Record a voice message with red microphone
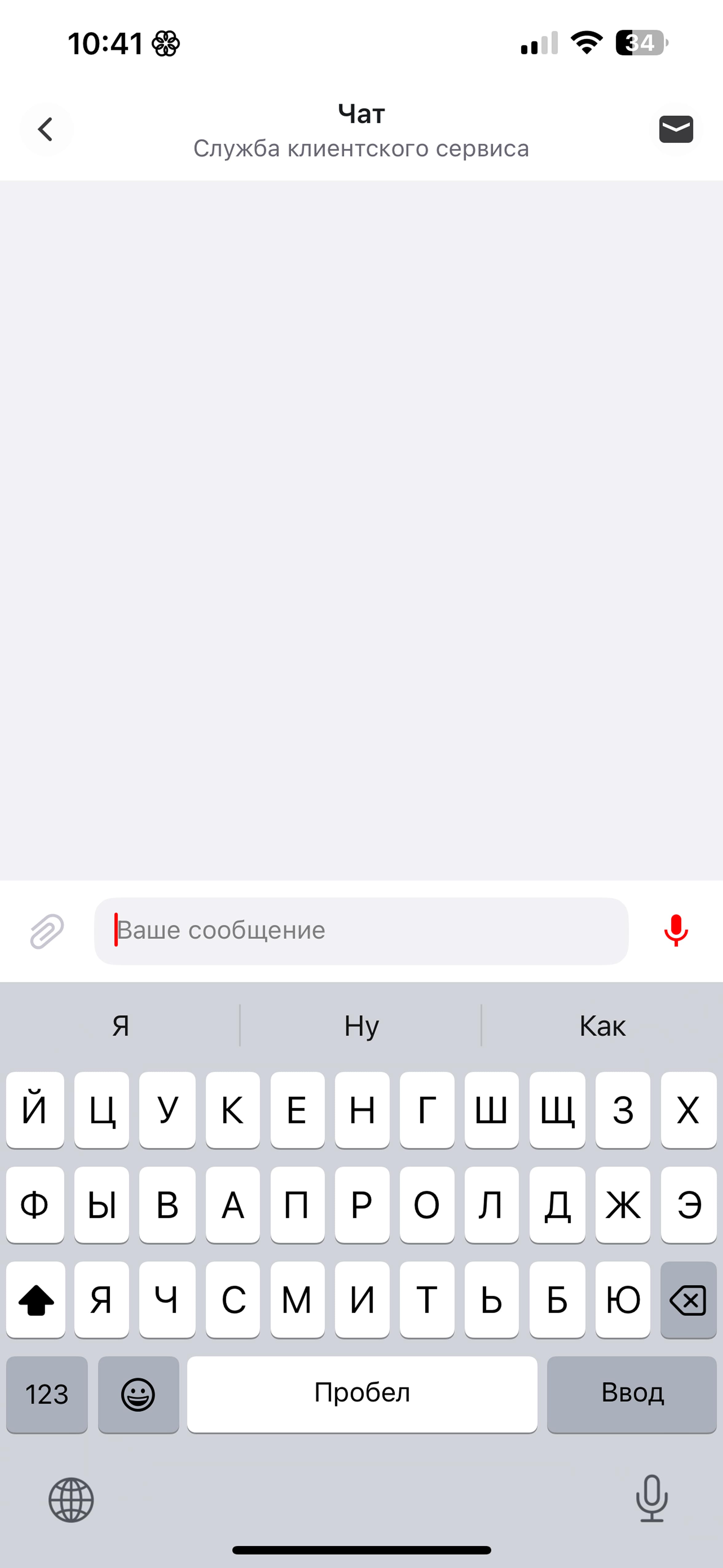 676,931
